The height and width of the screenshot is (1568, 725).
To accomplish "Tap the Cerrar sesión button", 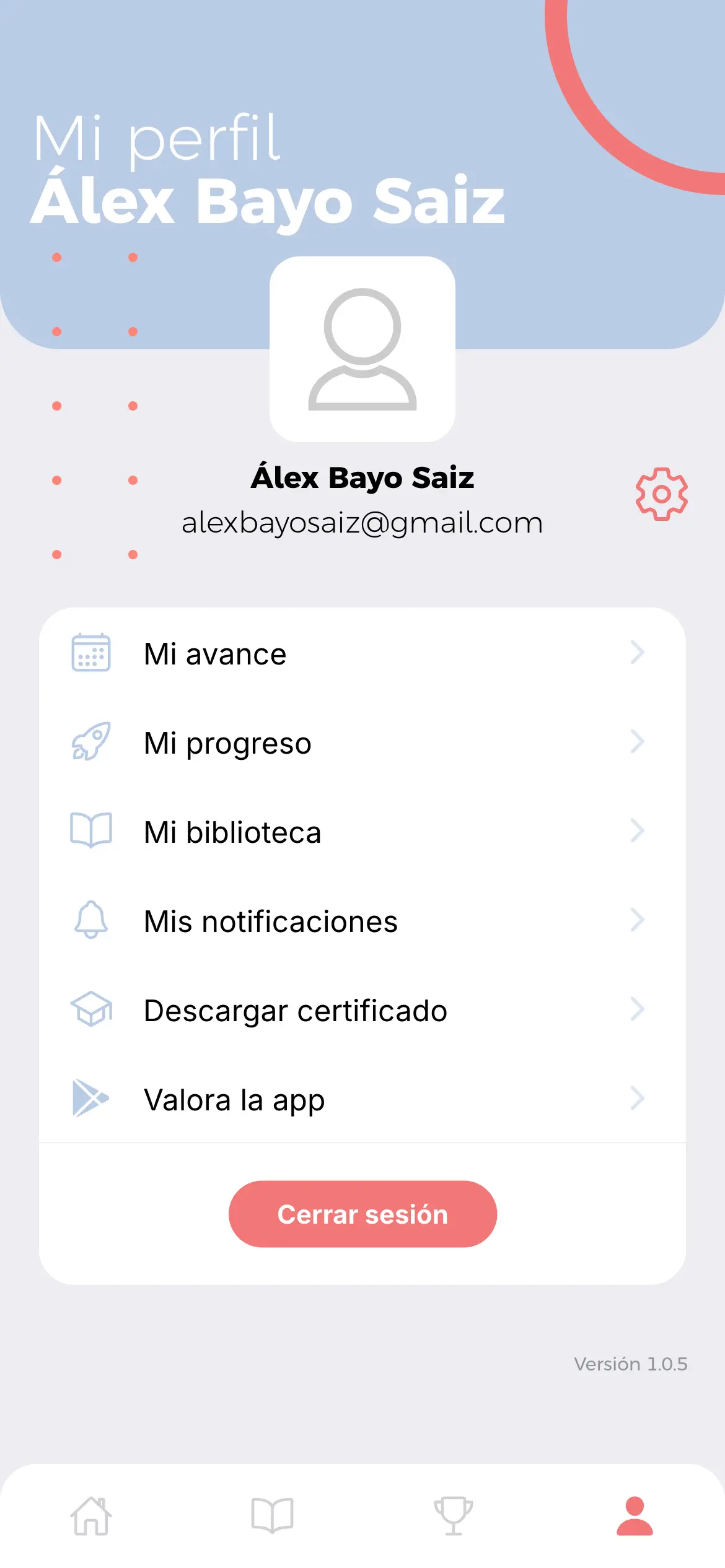I will 362,1214.
